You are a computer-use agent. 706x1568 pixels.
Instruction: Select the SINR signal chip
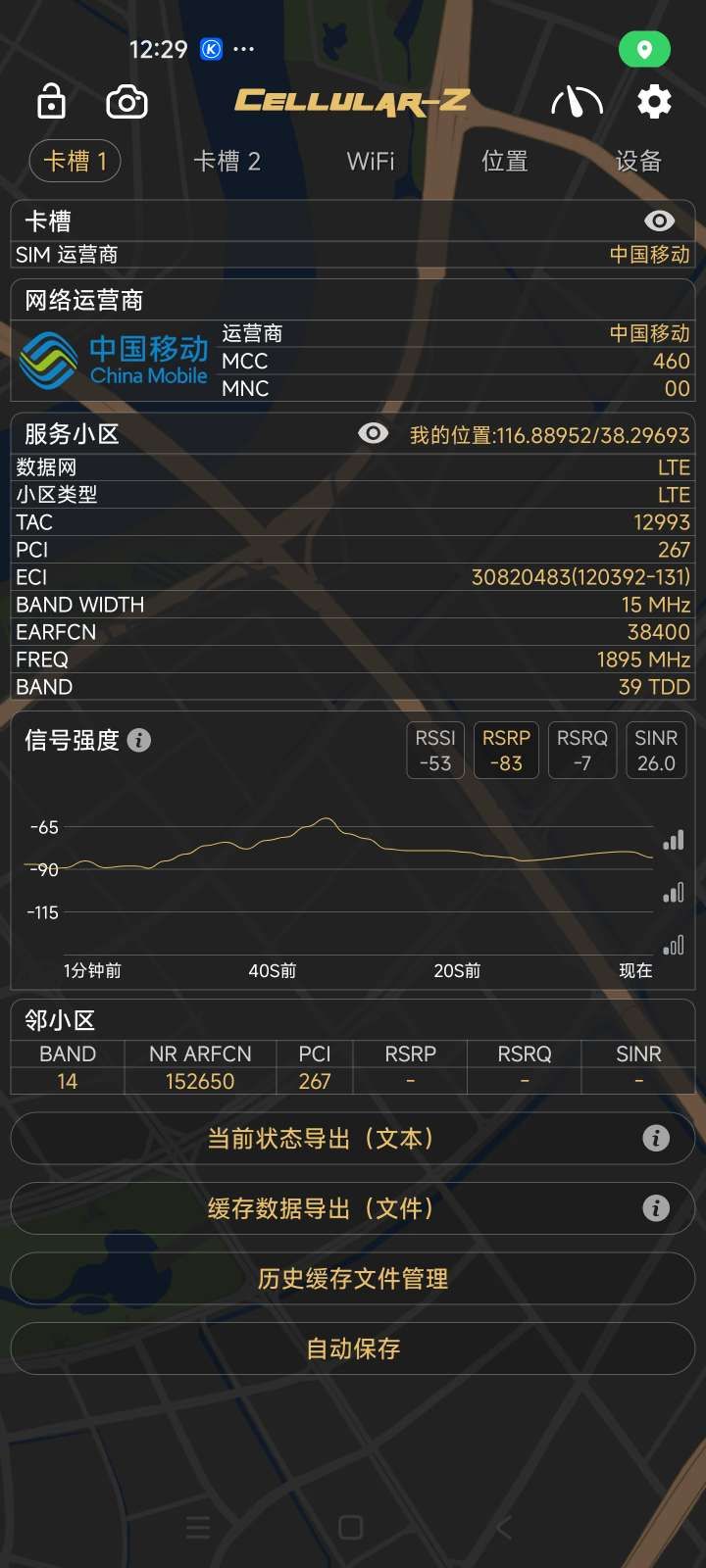pos(656,751)
